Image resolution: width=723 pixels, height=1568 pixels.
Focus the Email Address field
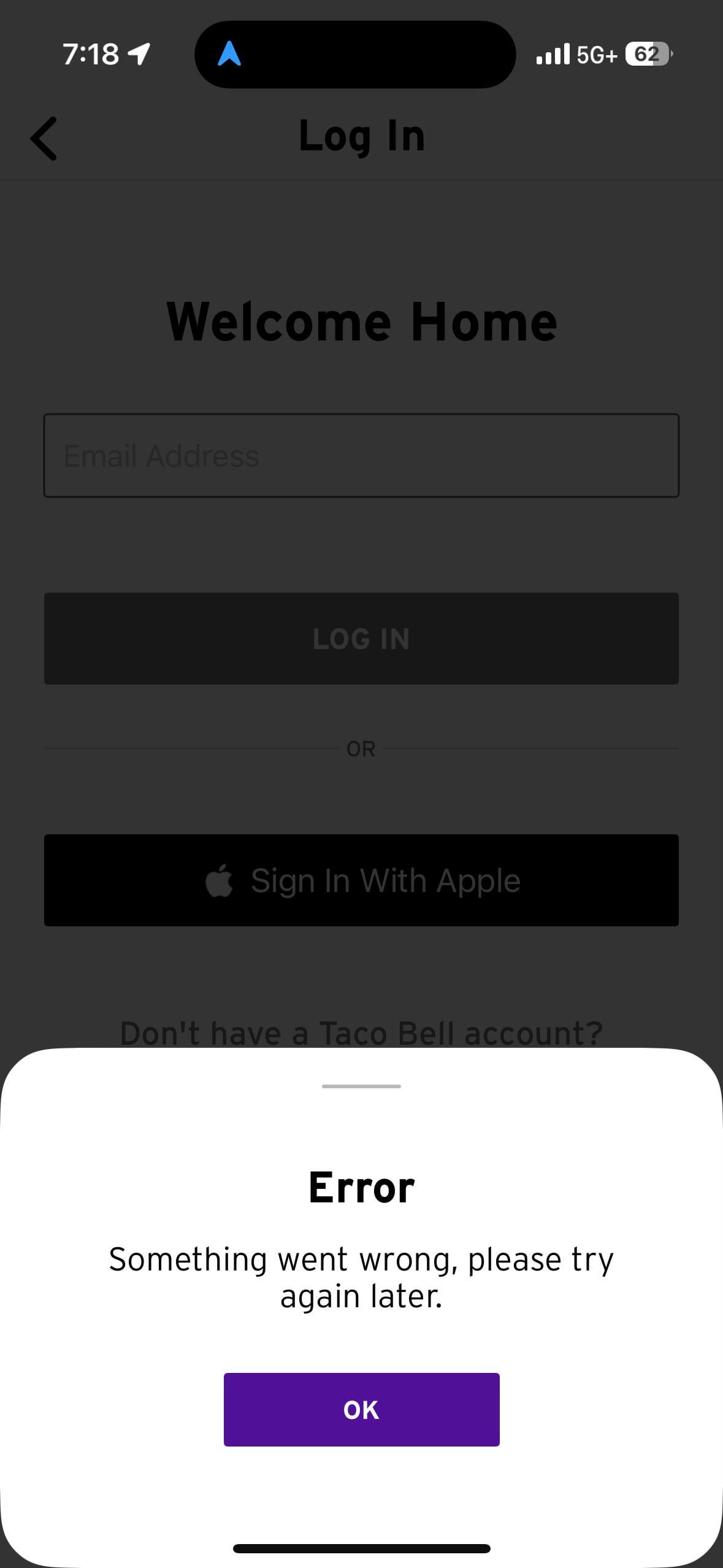pos(361,456)
